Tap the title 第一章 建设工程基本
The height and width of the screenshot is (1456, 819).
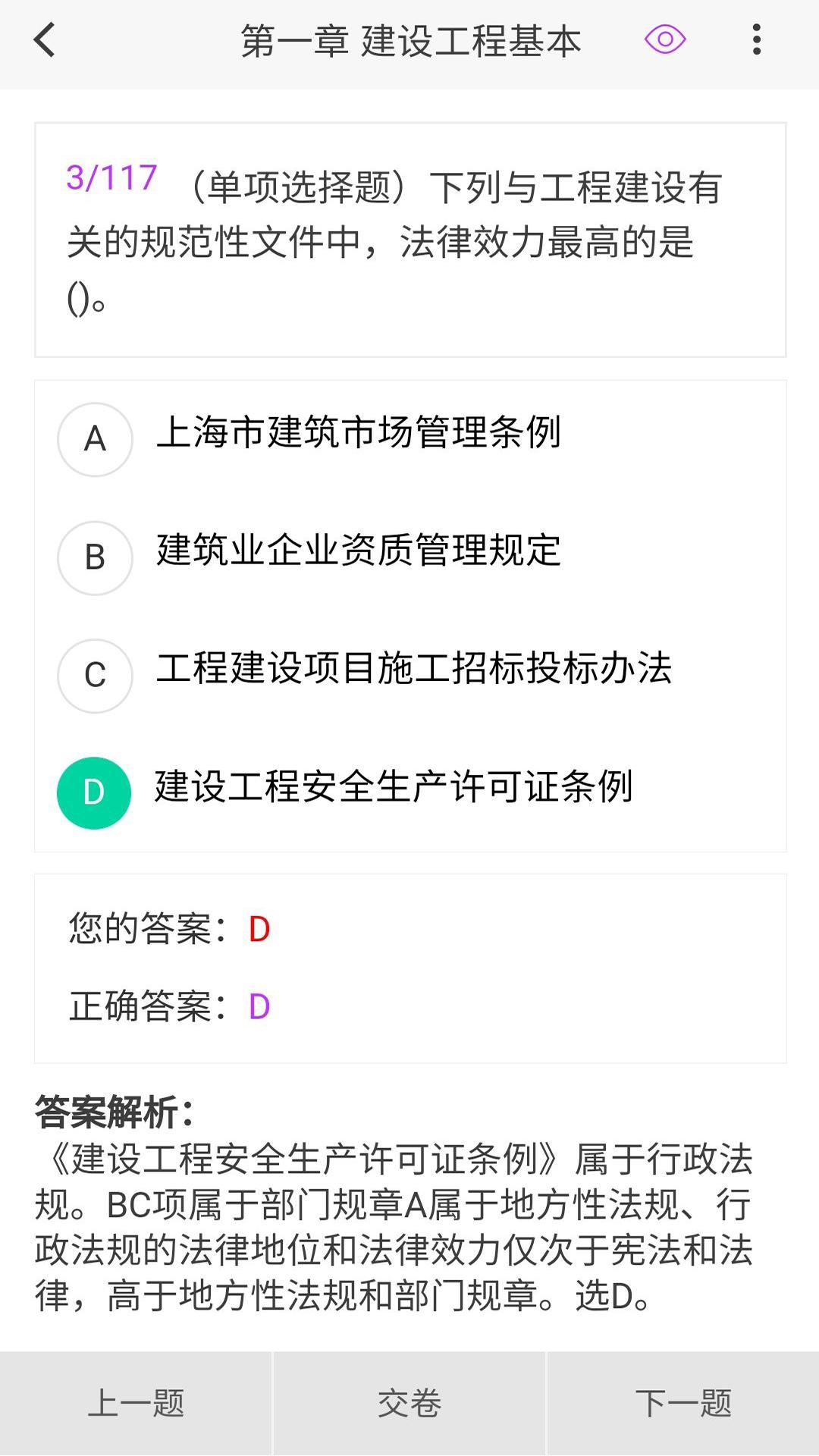tap(409, 41)
